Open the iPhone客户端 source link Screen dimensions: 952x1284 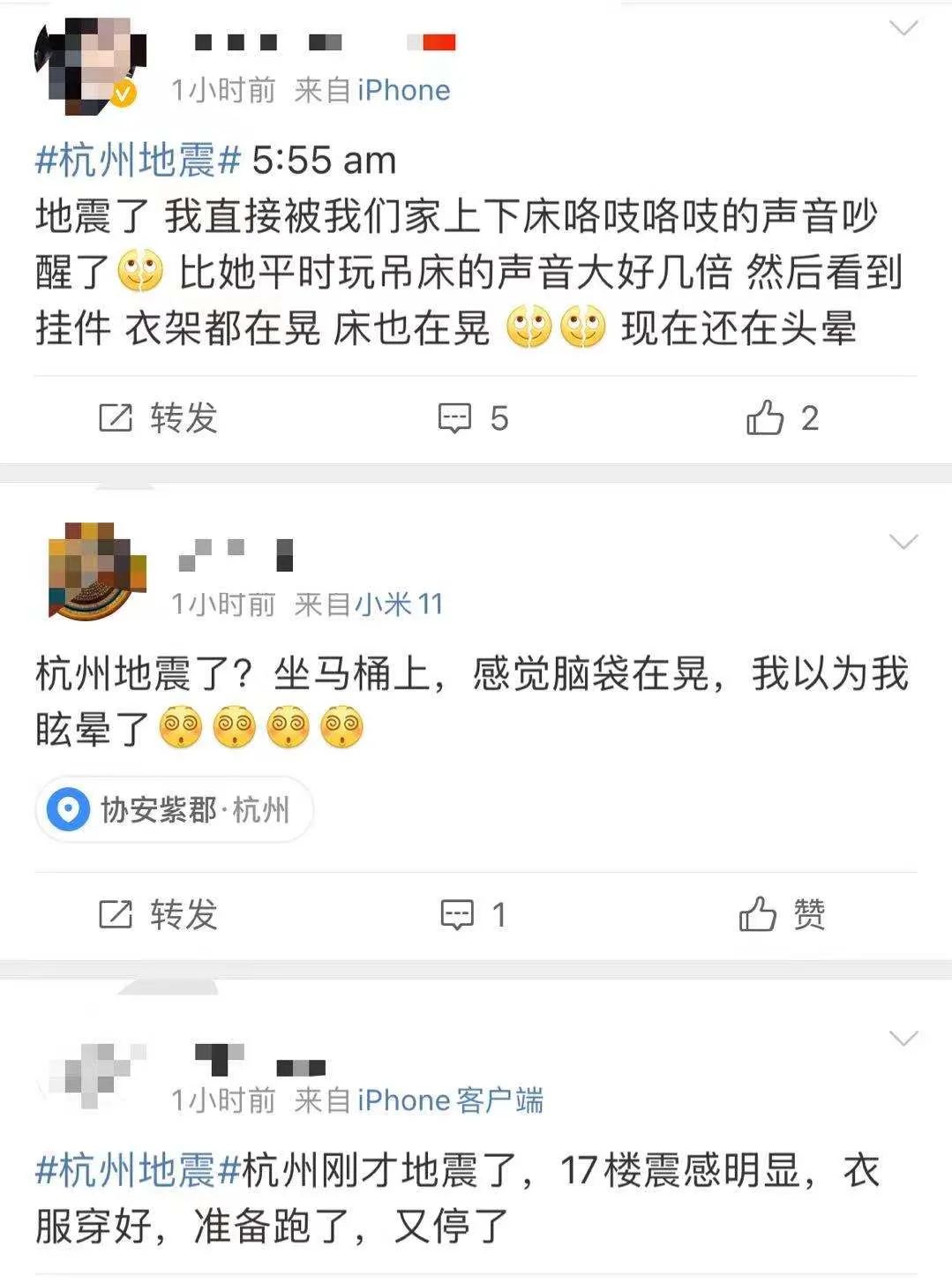tap(450, 1100)
